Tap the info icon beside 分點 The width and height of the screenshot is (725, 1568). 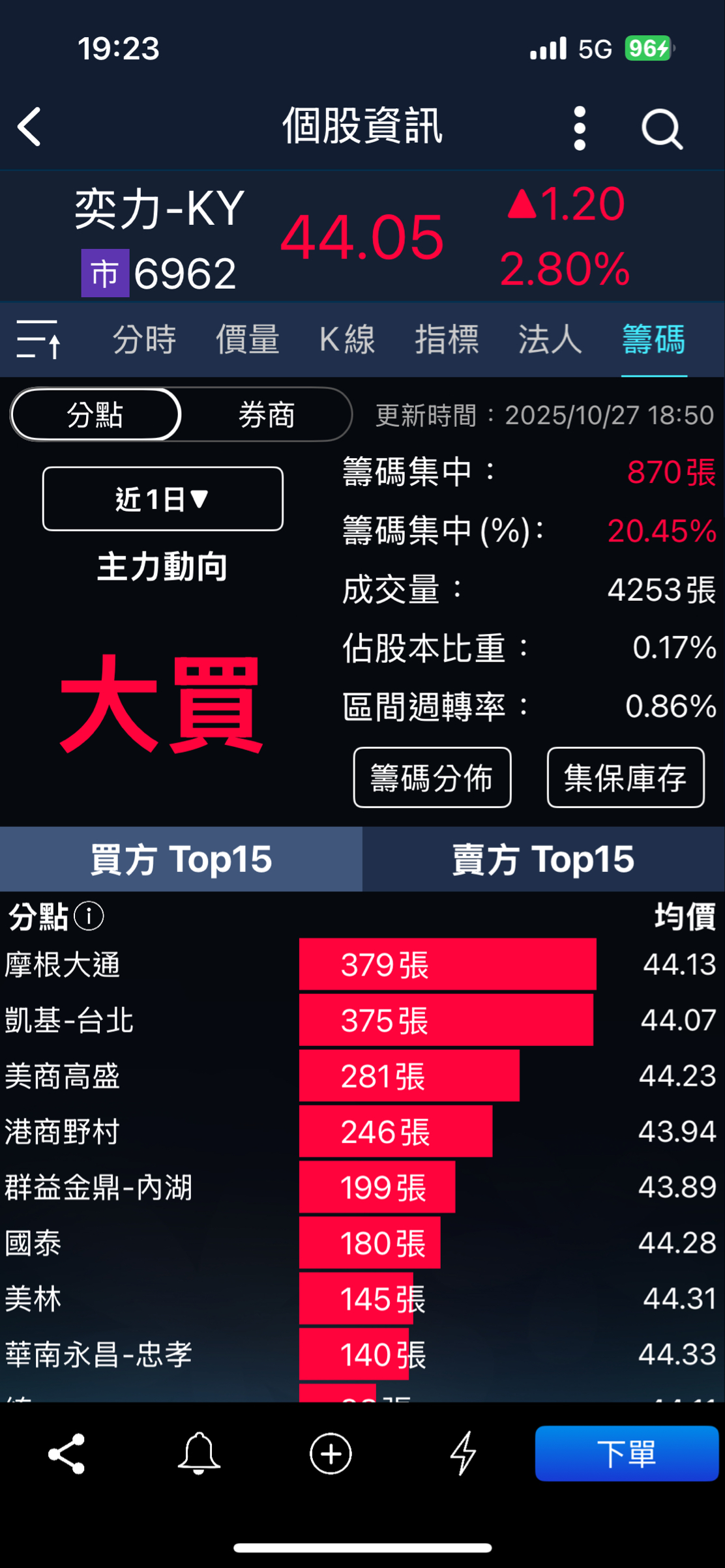click(89, 916)
